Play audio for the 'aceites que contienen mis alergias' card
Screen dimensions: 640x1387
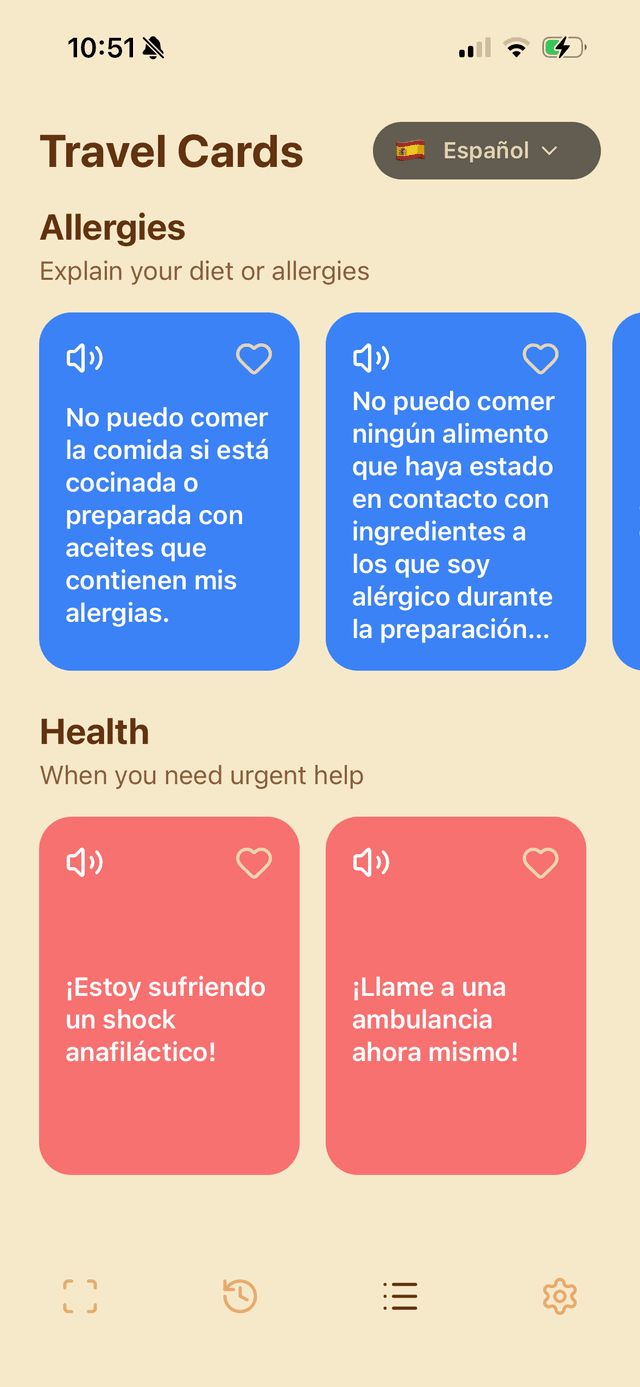(85, 358)
